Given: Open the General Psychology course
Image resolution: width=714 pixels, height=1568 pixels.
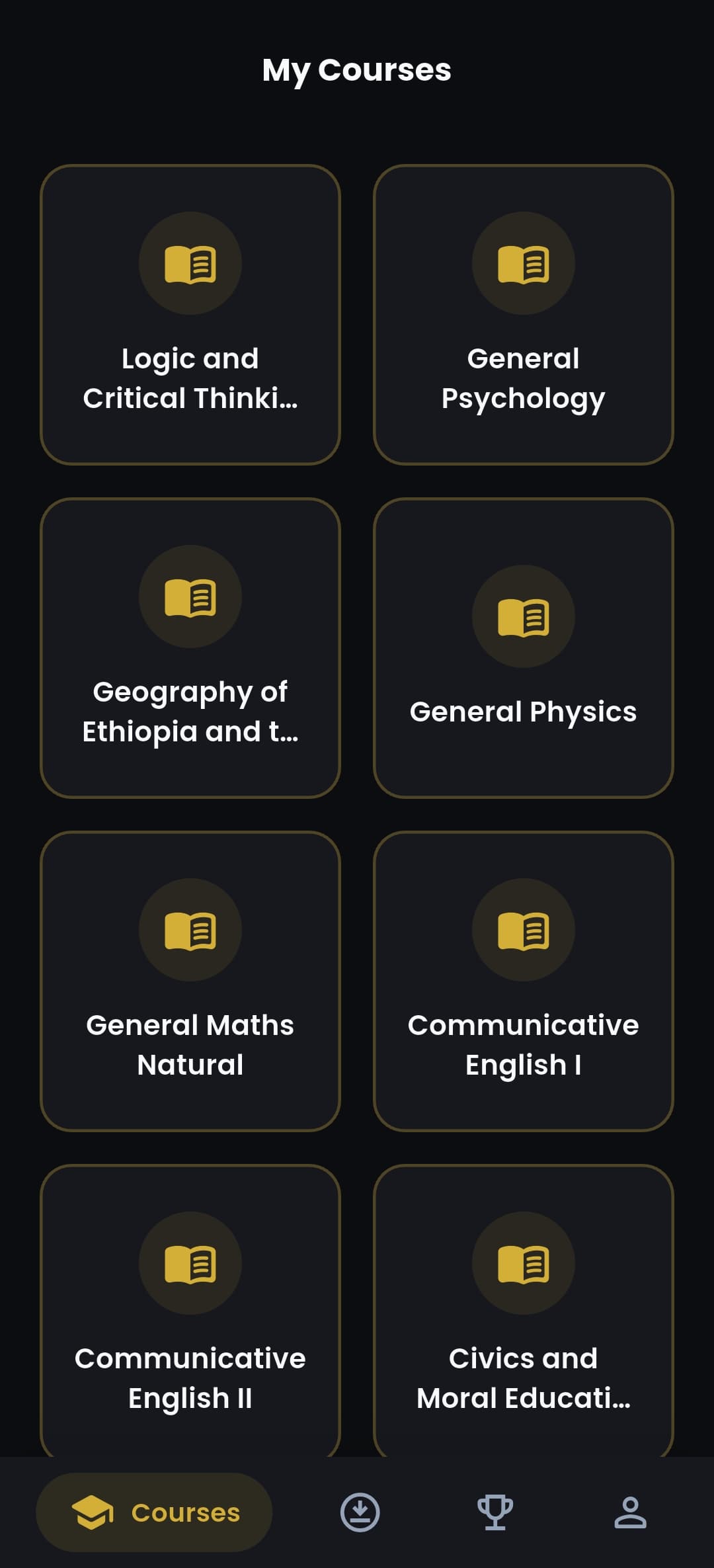Looking at the screenshot, I should (x=523, y=315).
